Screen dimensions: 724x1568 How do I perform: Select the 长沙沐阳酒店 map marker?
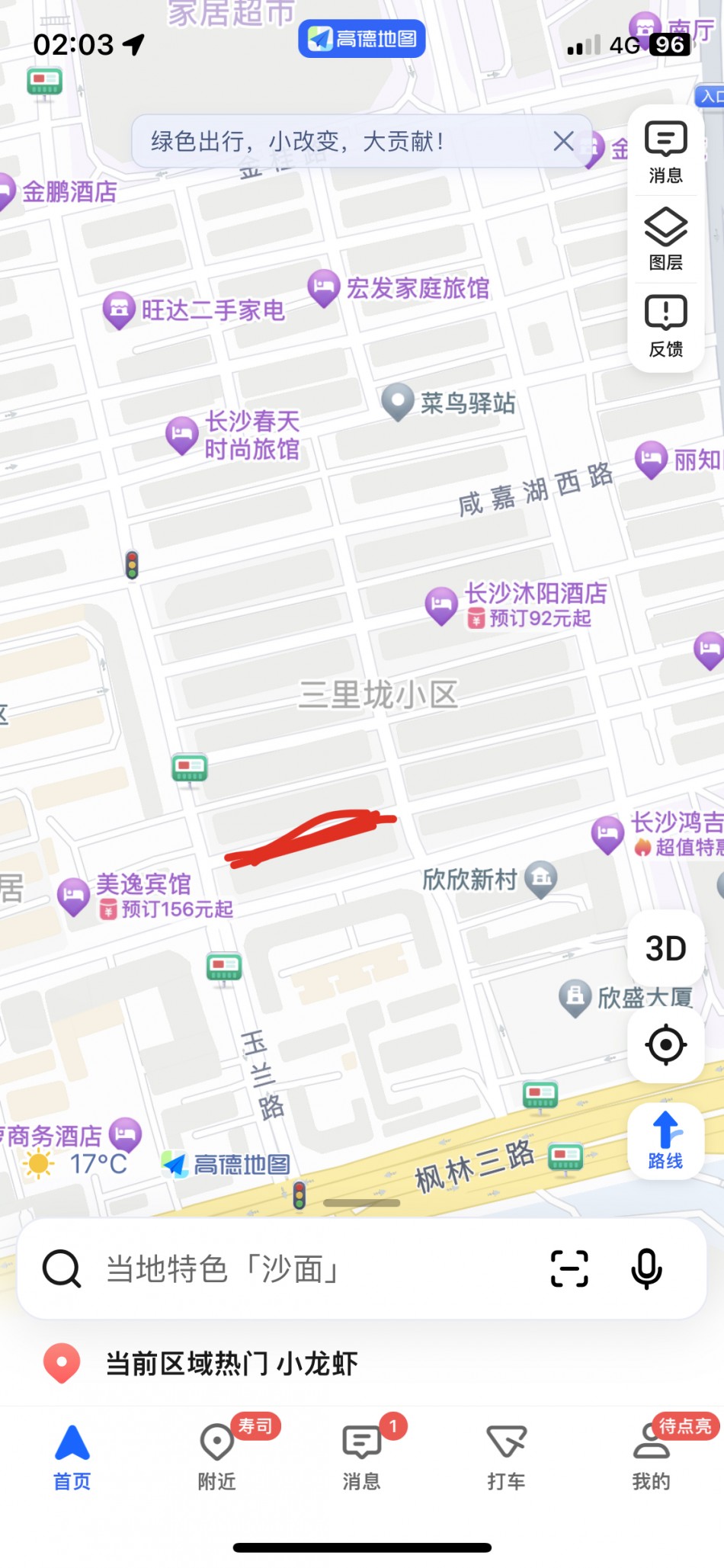[x=441, y=606]
